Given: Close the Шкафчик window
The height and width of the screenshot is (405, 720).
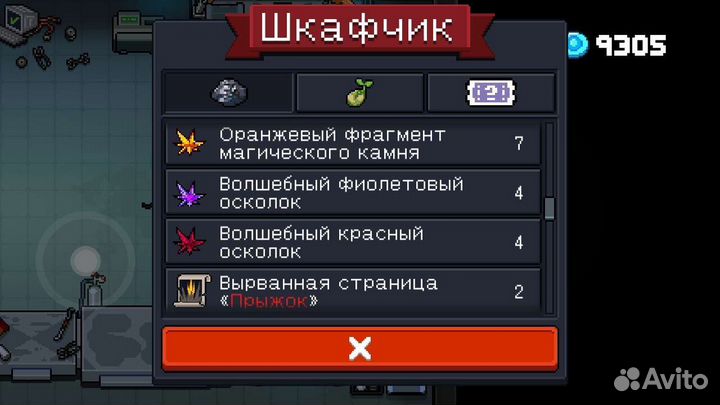Looking at the screenshot, I should 359,348.
